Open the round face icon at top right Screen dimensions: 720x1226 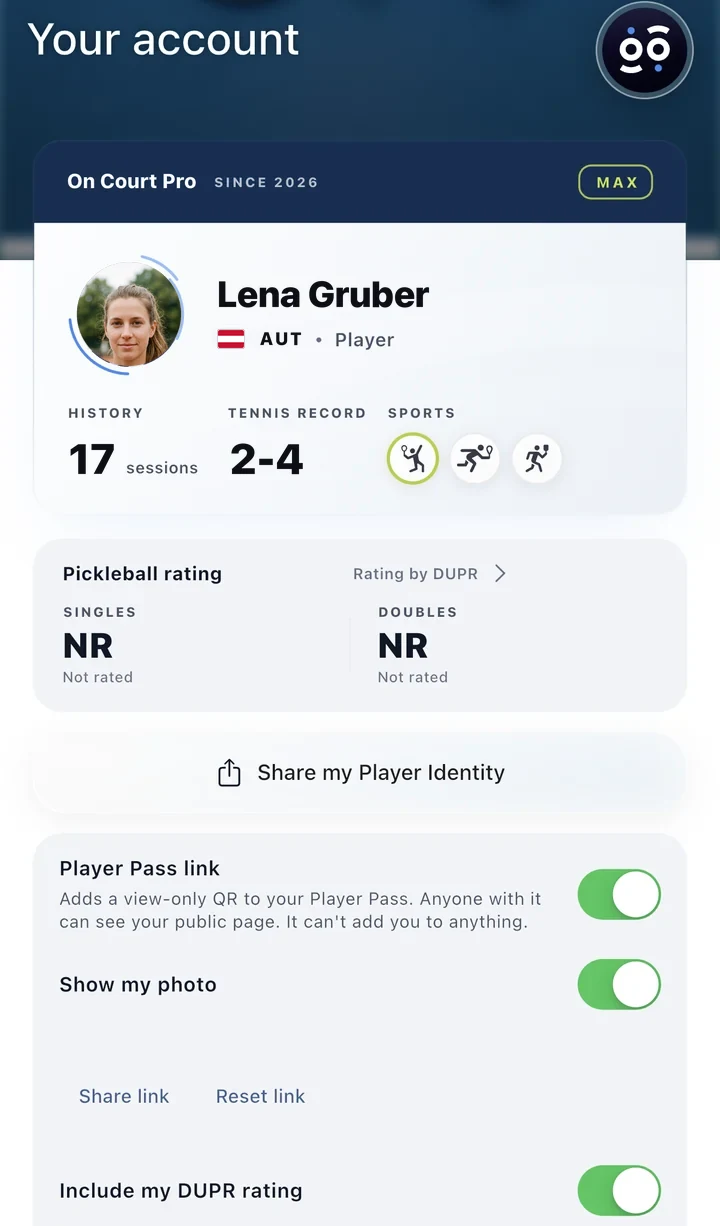tap(644, 51)
